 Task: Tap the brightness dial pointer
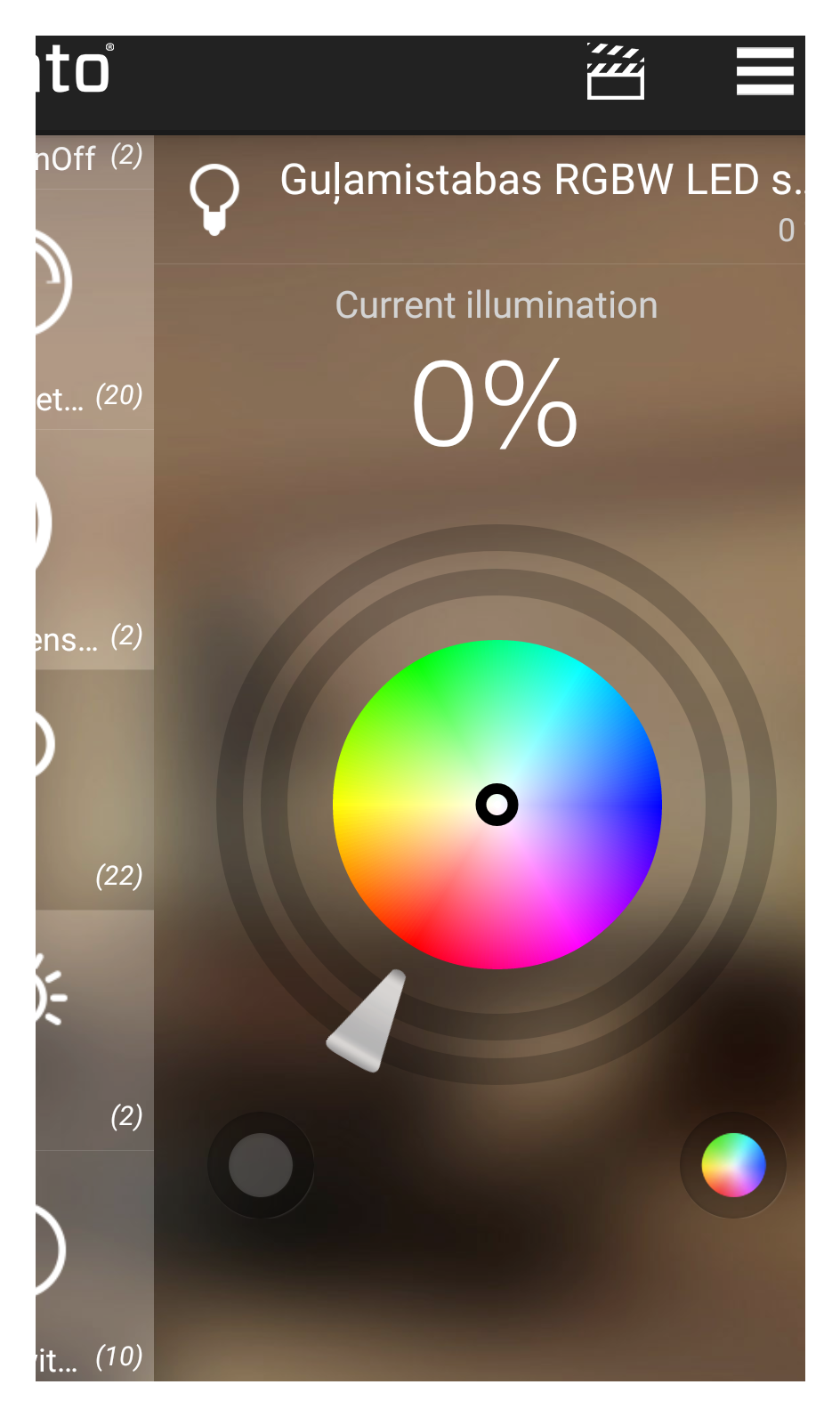pos(369,1021)
